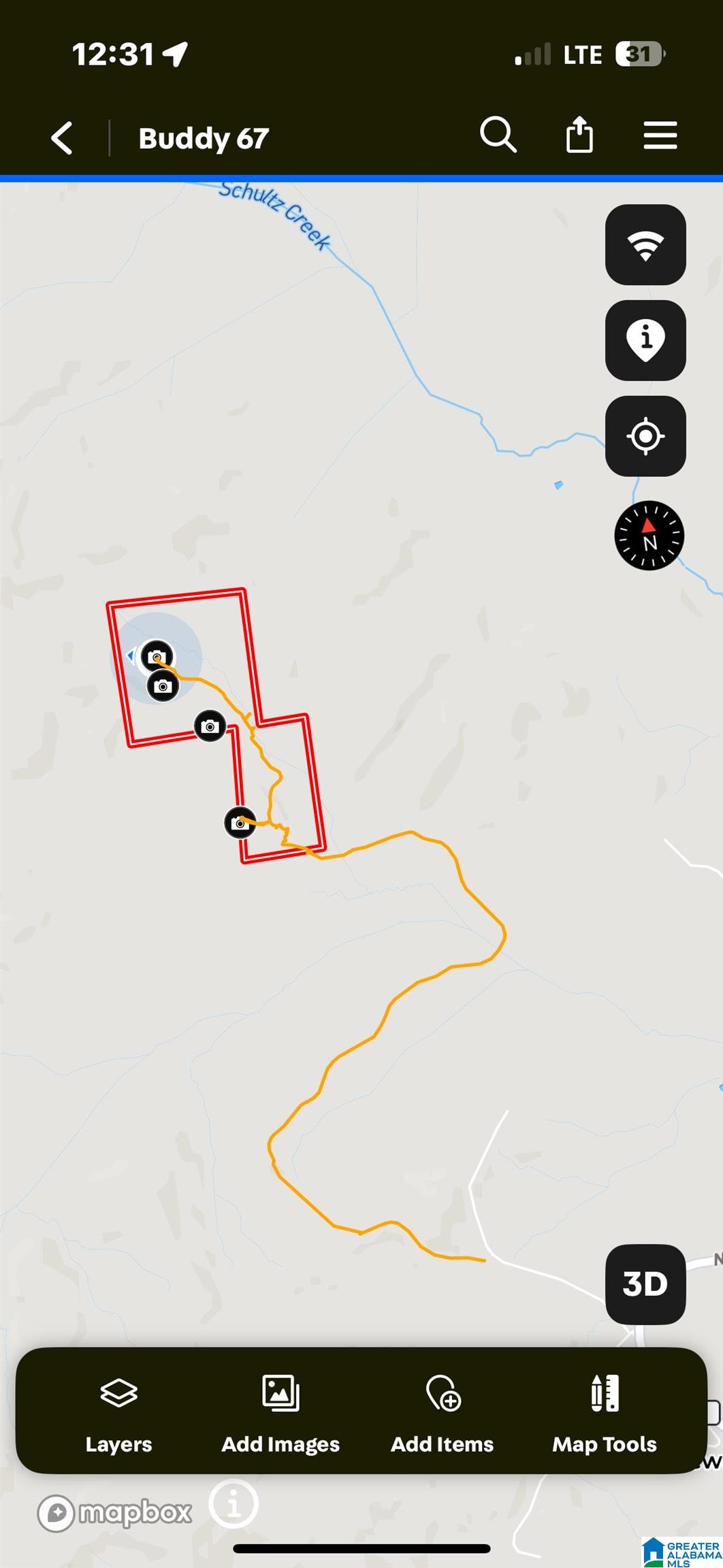Open the search magnifier icon
This screenshot has height=1568, width=723.
[x=498, y=134]
